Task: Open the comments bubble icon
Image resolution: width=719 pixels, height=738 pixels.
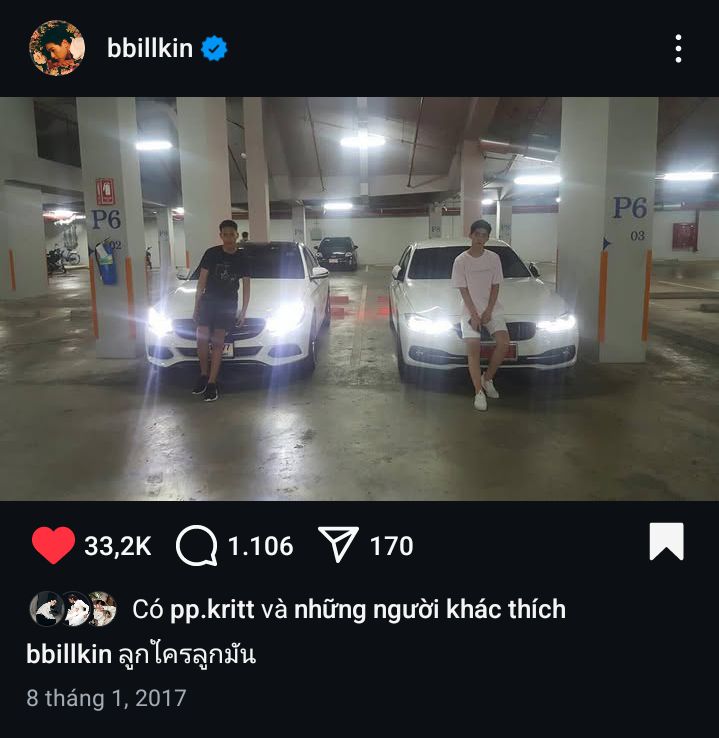Action: coord(196,545)
